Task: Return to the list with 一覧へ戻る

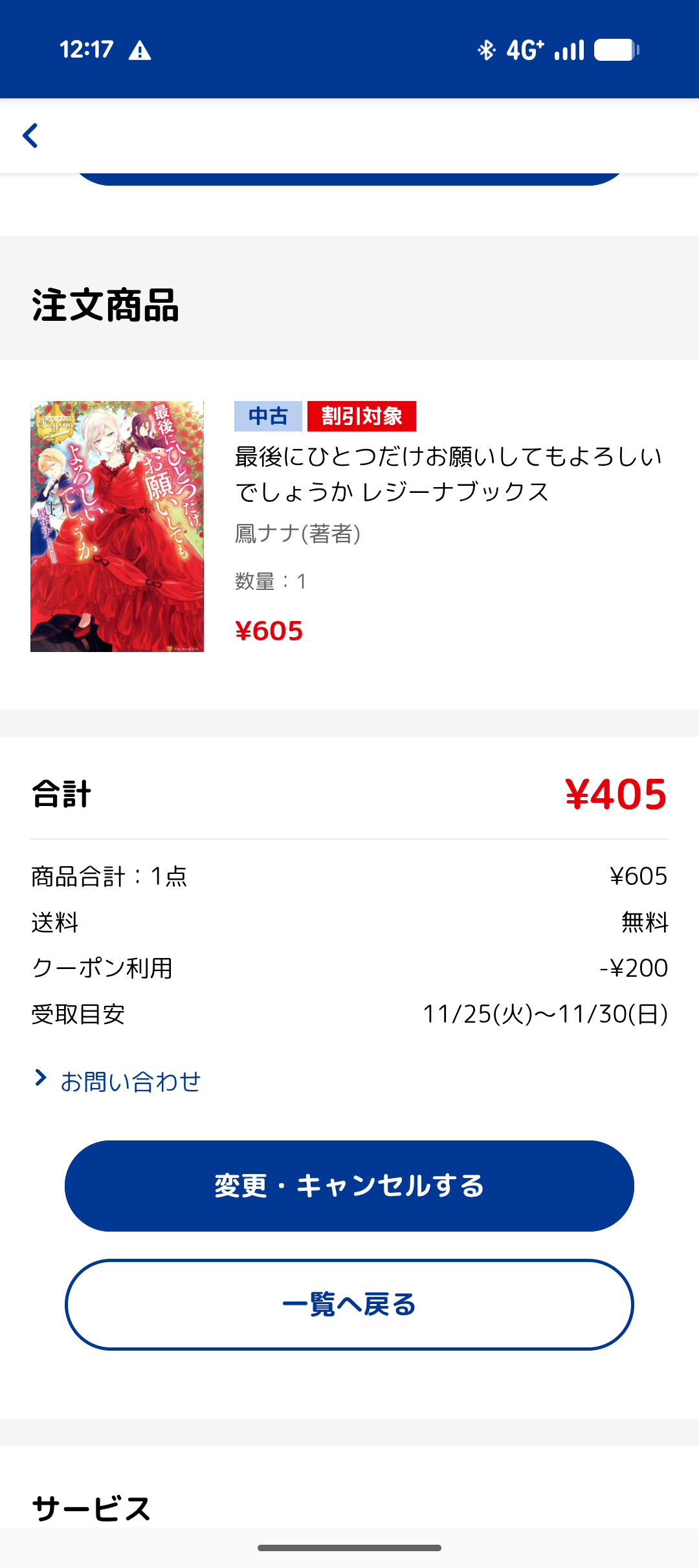Action: [x=349, y=1305]
